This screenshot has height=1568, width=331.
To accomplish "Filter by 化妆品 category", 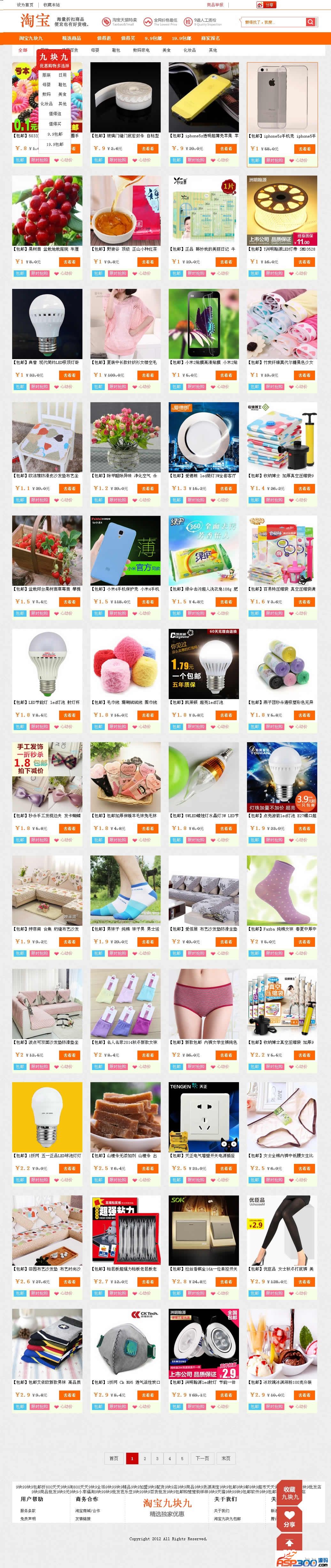I will [x=189, y=50].
